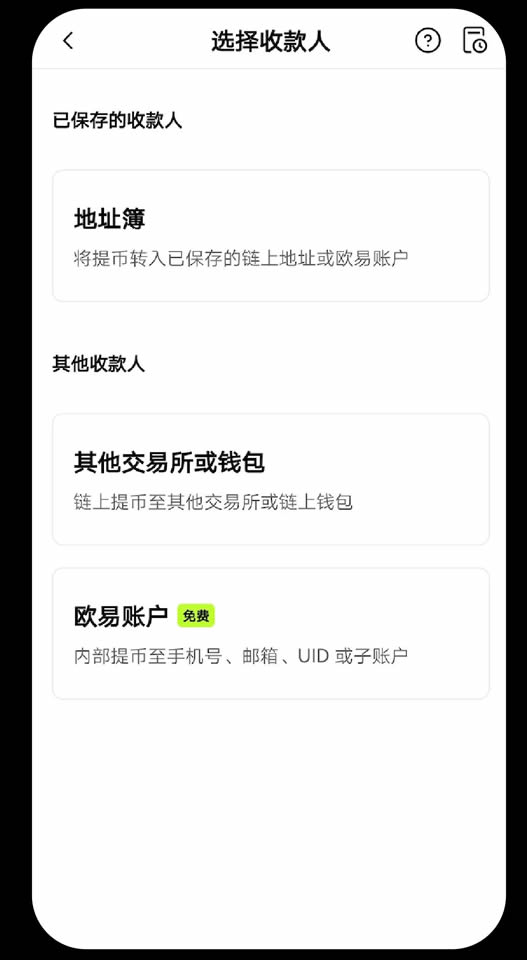Choose the 欧易账户 free internal transfer
Image resolution: width=527 pixels, height=960 pixels.
[x=271, y=634]
